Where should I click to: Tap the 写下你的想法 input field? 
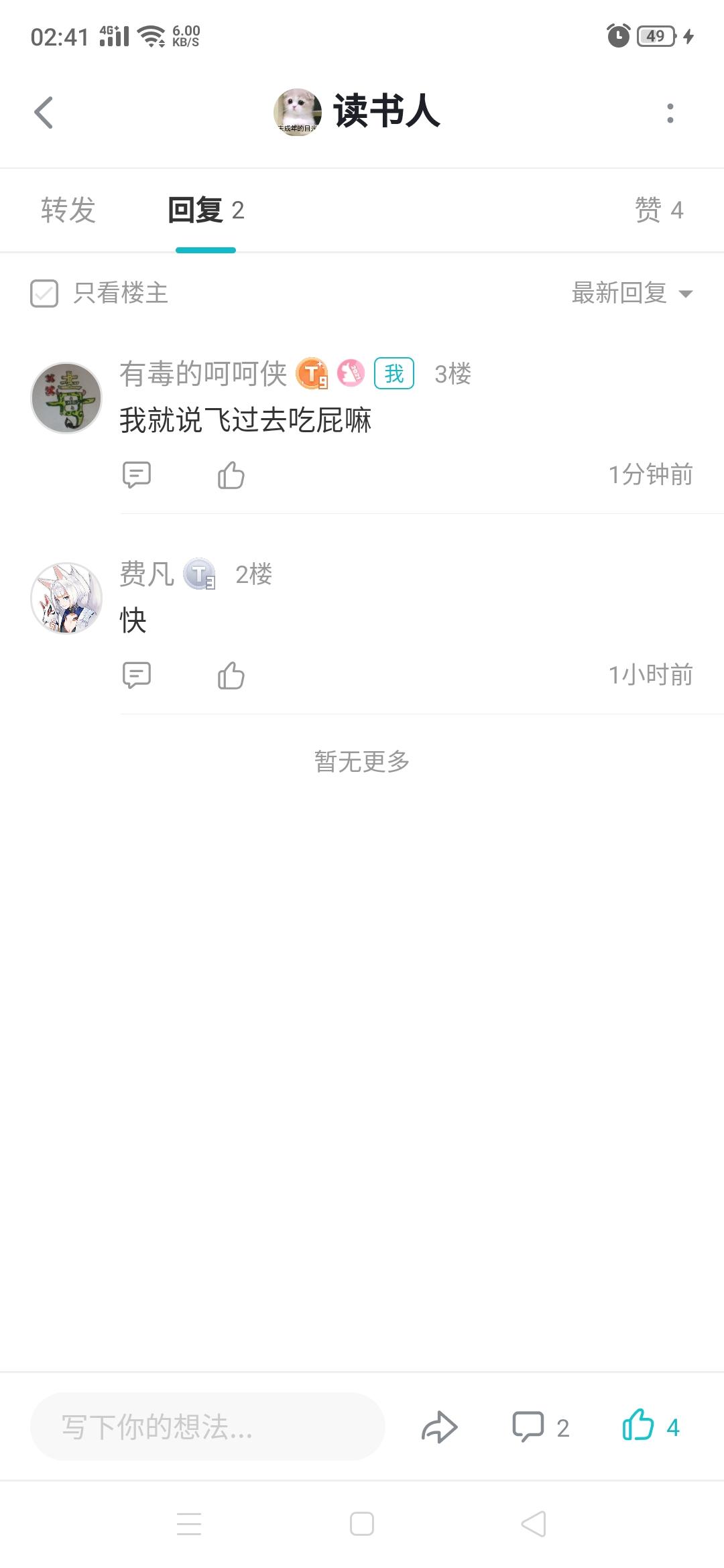(208, 1427)
